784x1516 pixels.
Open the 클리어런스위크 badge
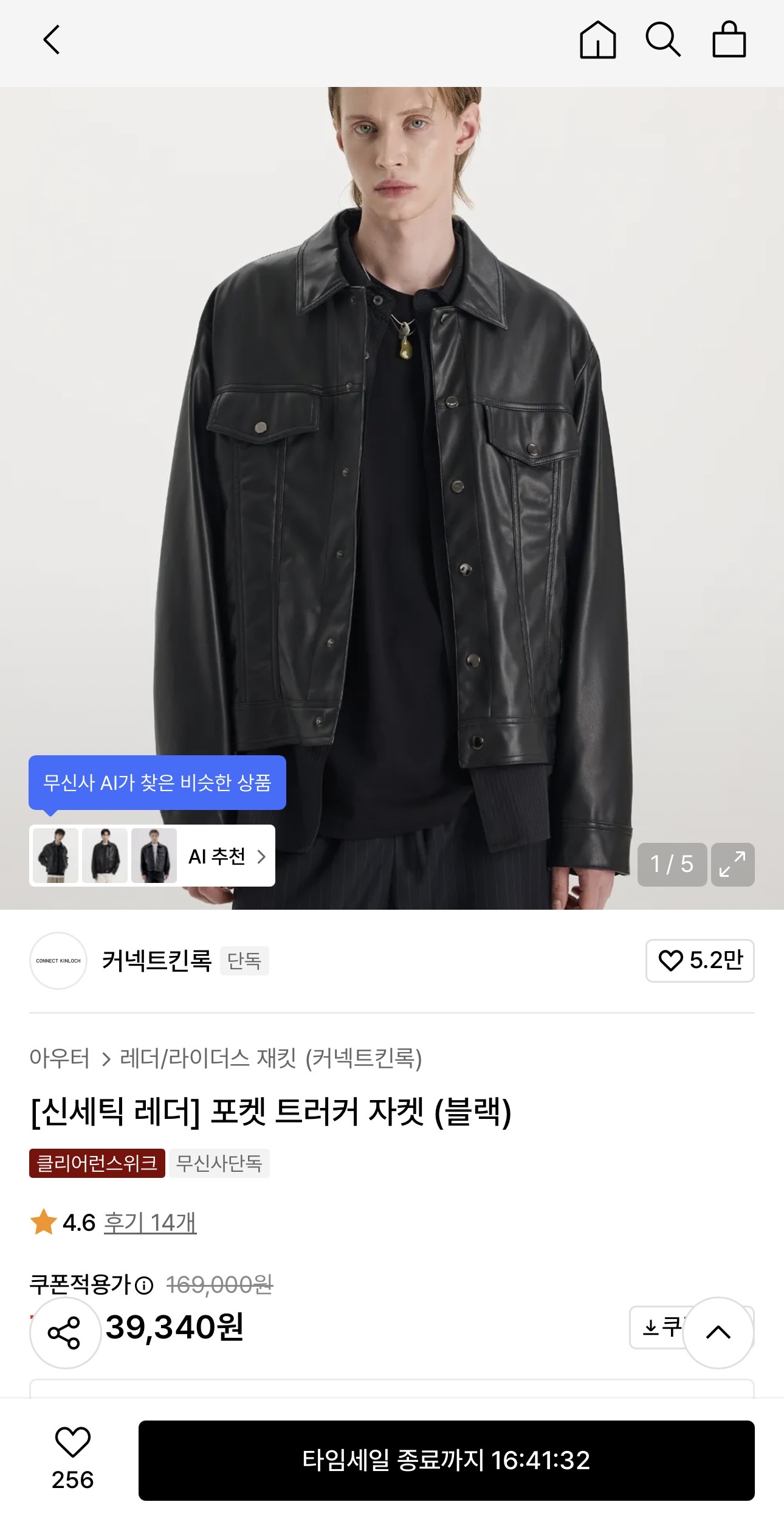tap(97, 1163)
